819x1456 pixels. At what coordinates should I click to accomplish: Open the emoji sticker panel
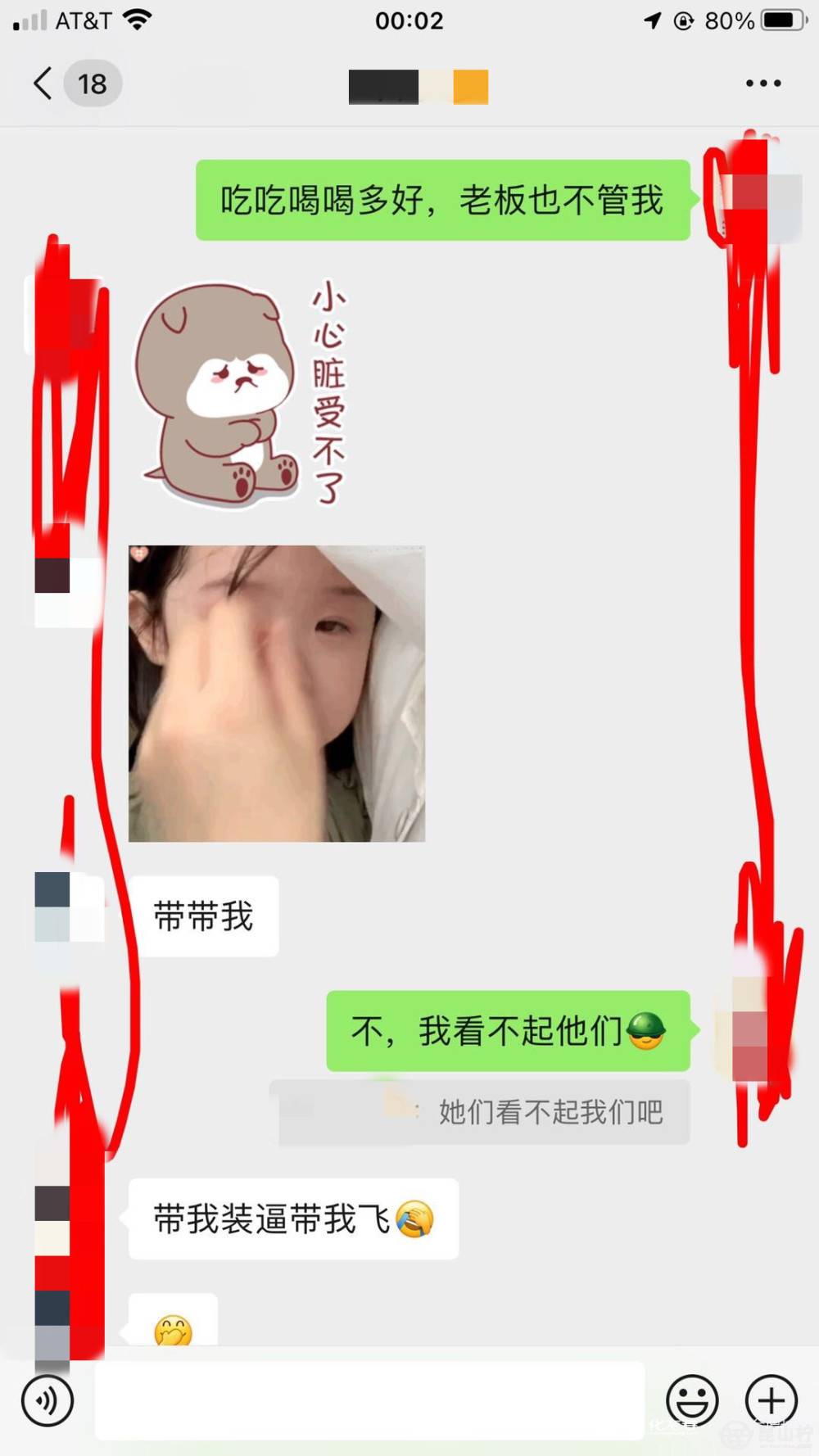692,1400
